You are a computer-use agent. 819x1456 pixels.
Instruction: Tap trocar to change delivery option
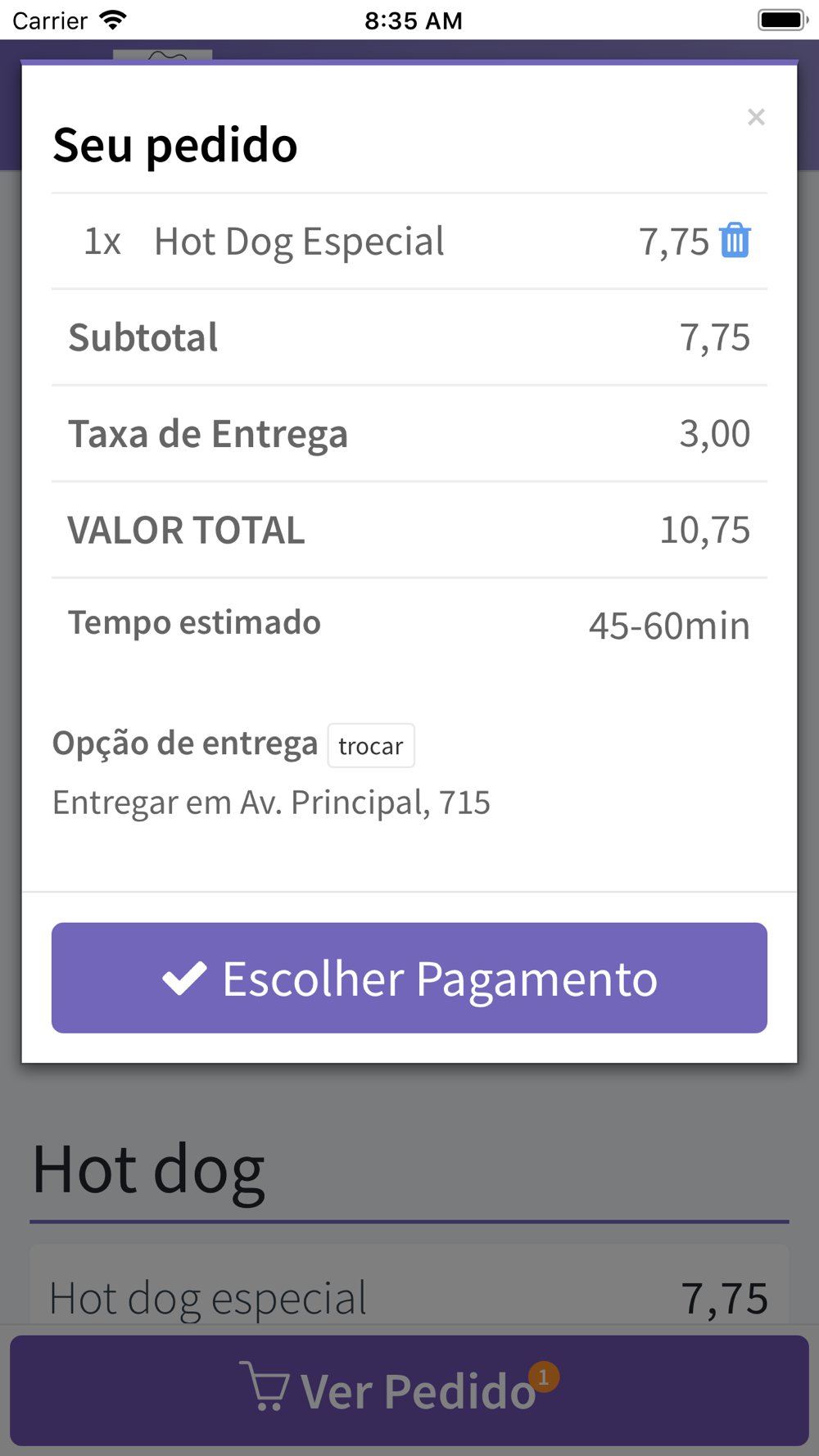371,745
